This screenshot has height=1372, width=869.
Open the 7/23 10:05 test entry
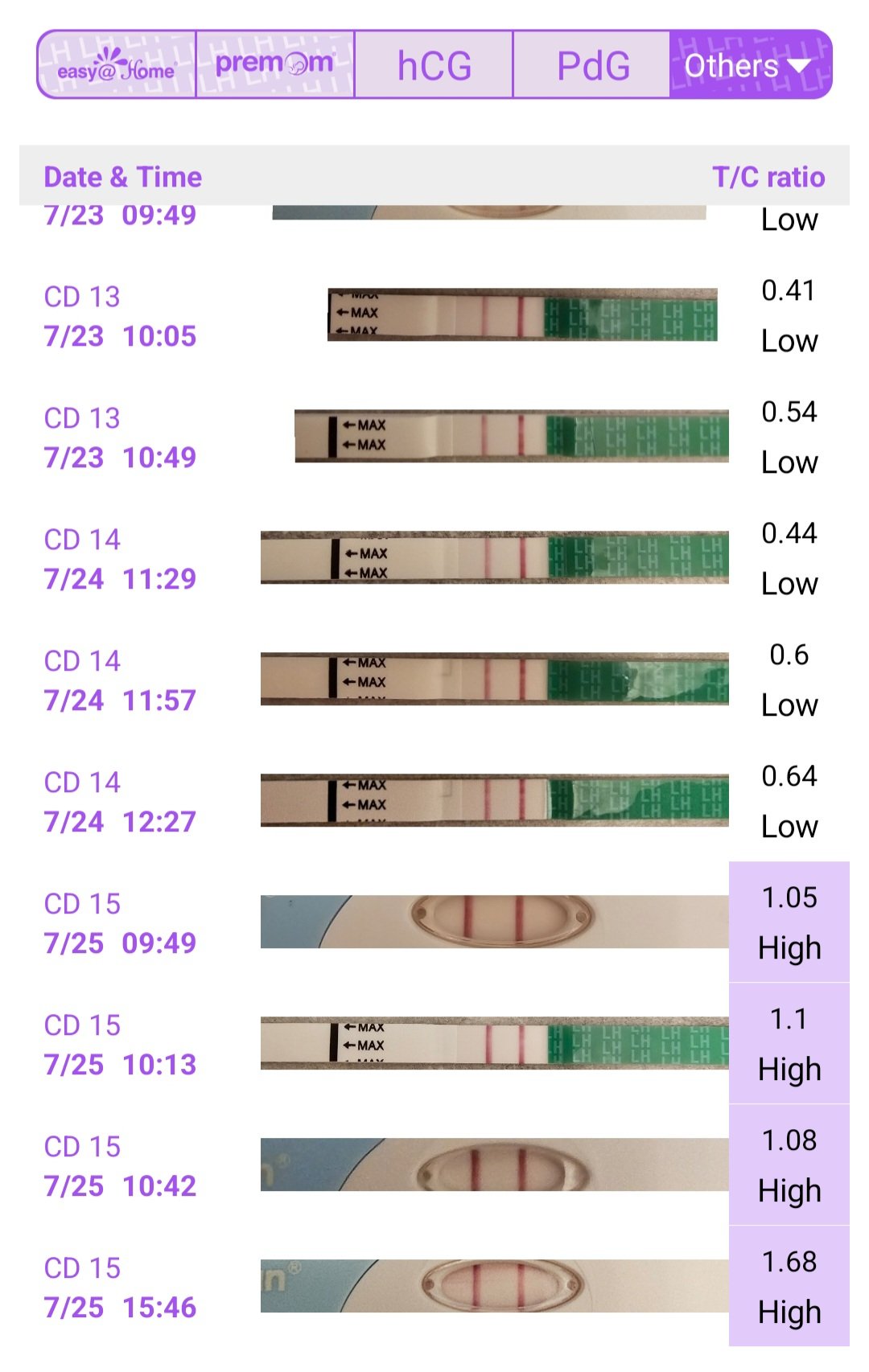[x=434, y=316]
